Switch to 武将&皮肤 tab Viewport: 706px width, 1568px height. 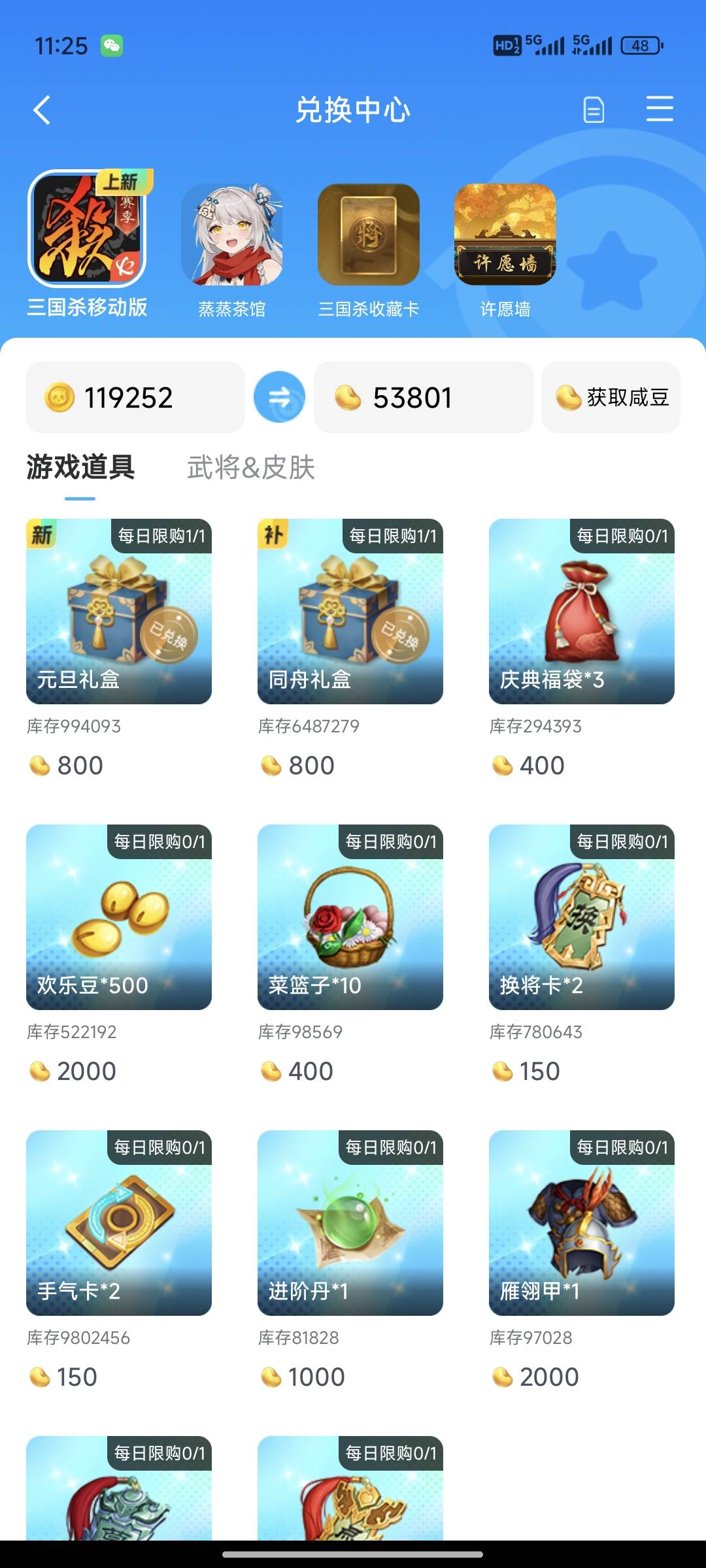click(x=251, y=468)
